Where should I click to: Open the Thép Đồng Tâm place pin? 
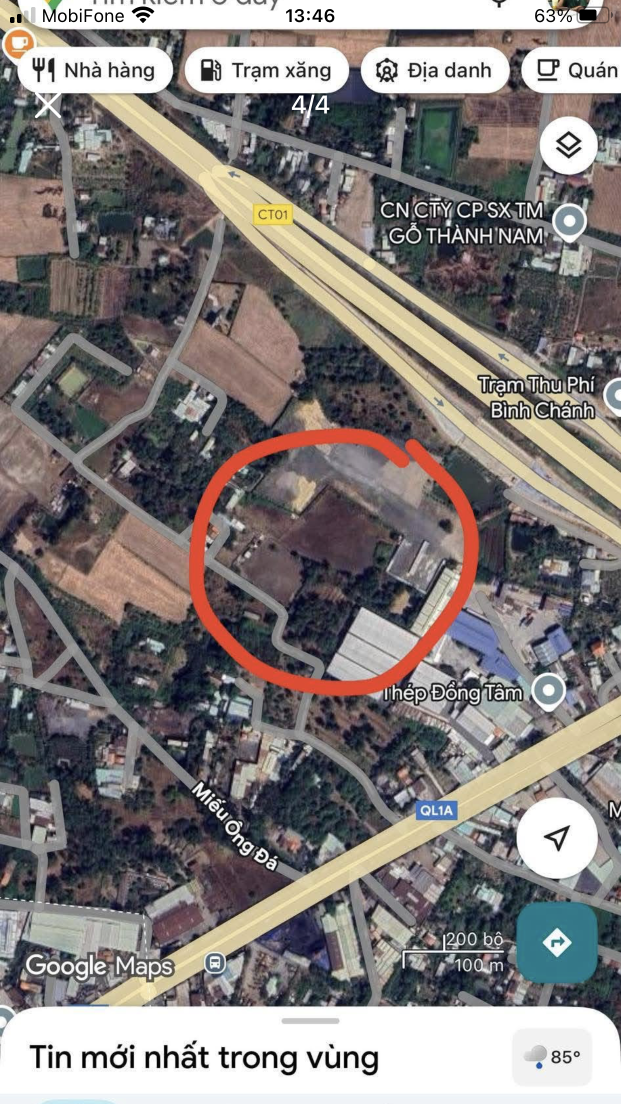(547, 689)
